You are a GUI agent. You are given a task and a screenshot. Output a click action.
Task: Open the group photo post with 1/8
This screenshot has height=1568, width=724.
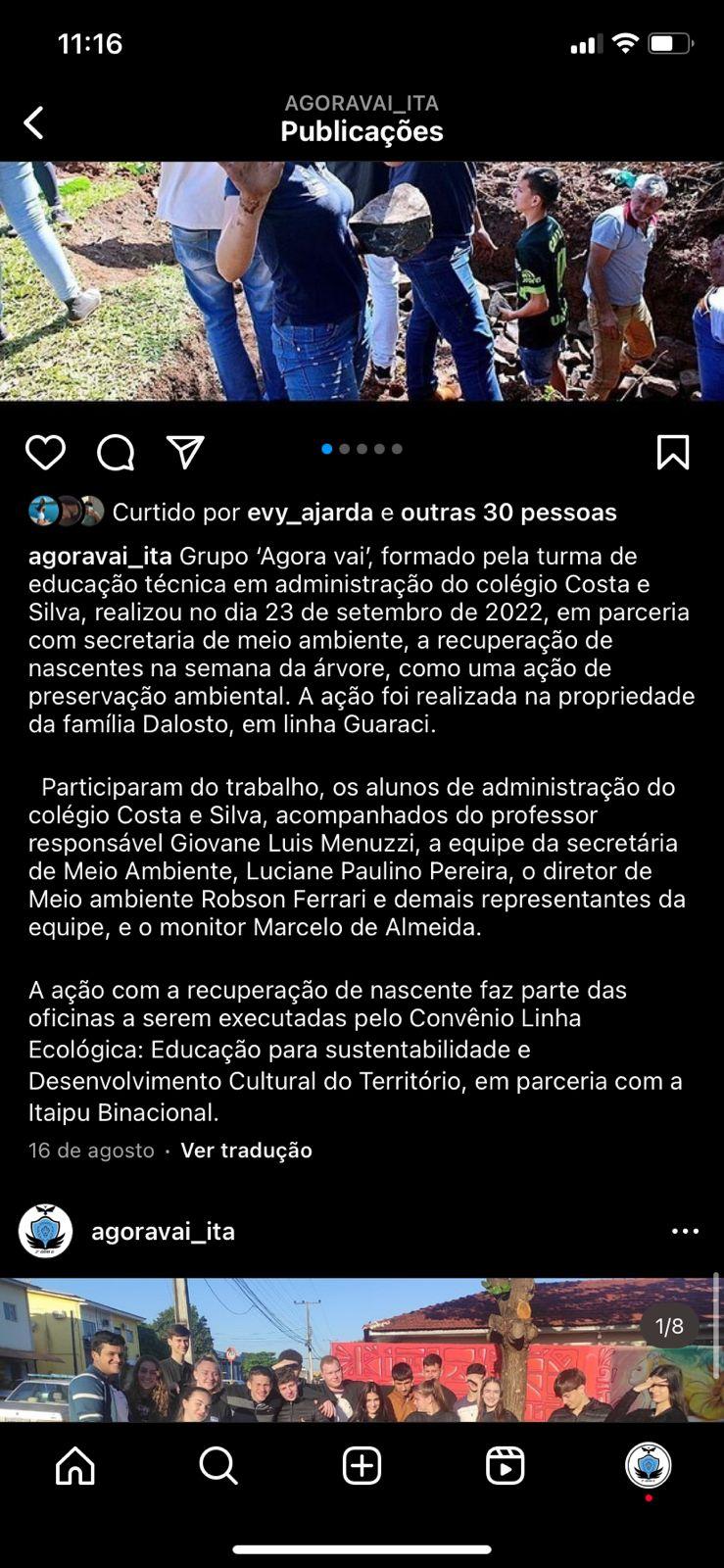pyautogui.click(x=362, y=1352)
